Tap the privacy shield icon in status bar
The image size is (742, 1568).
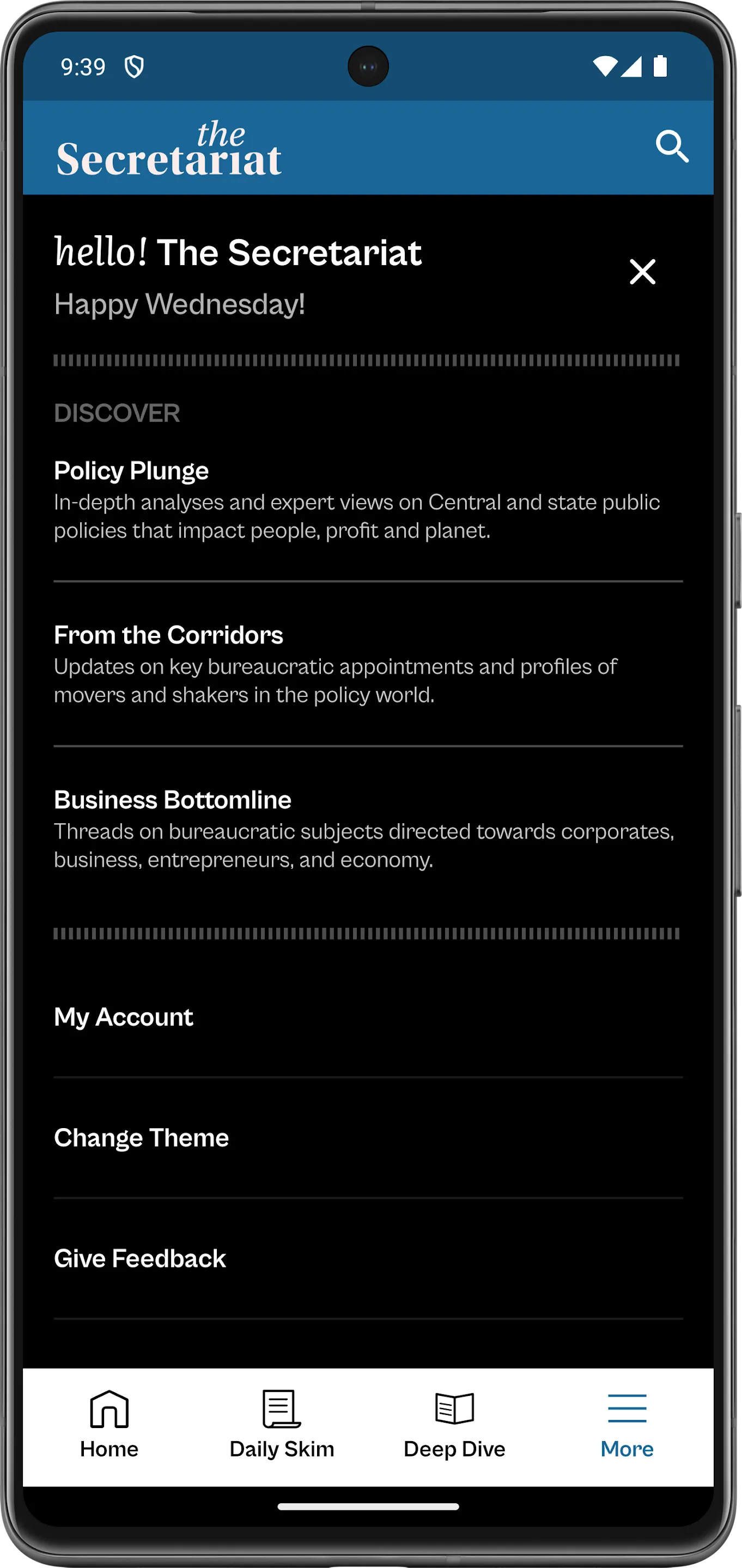point(135,67)
